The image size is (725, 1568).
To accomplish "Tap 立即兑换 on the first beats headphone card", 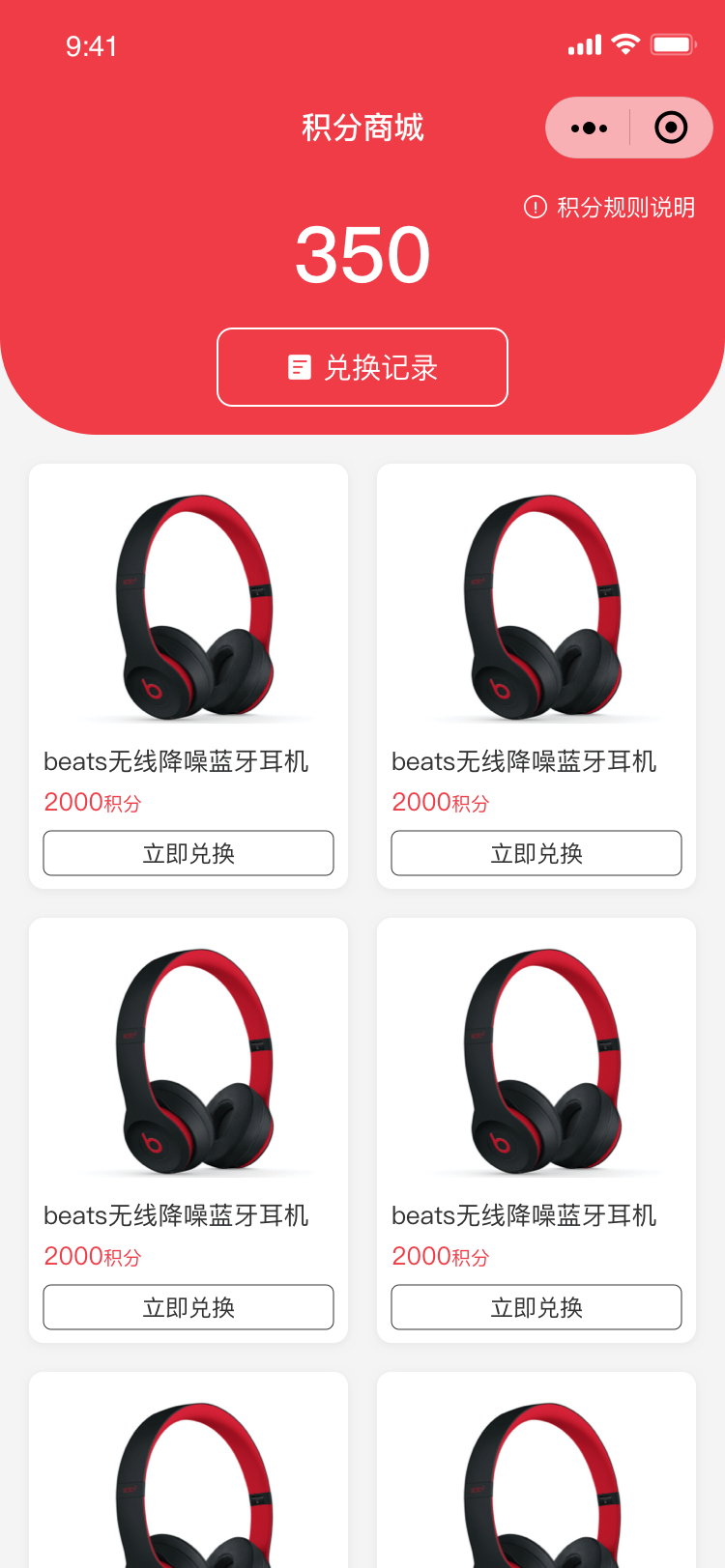I will pos(188,853).
